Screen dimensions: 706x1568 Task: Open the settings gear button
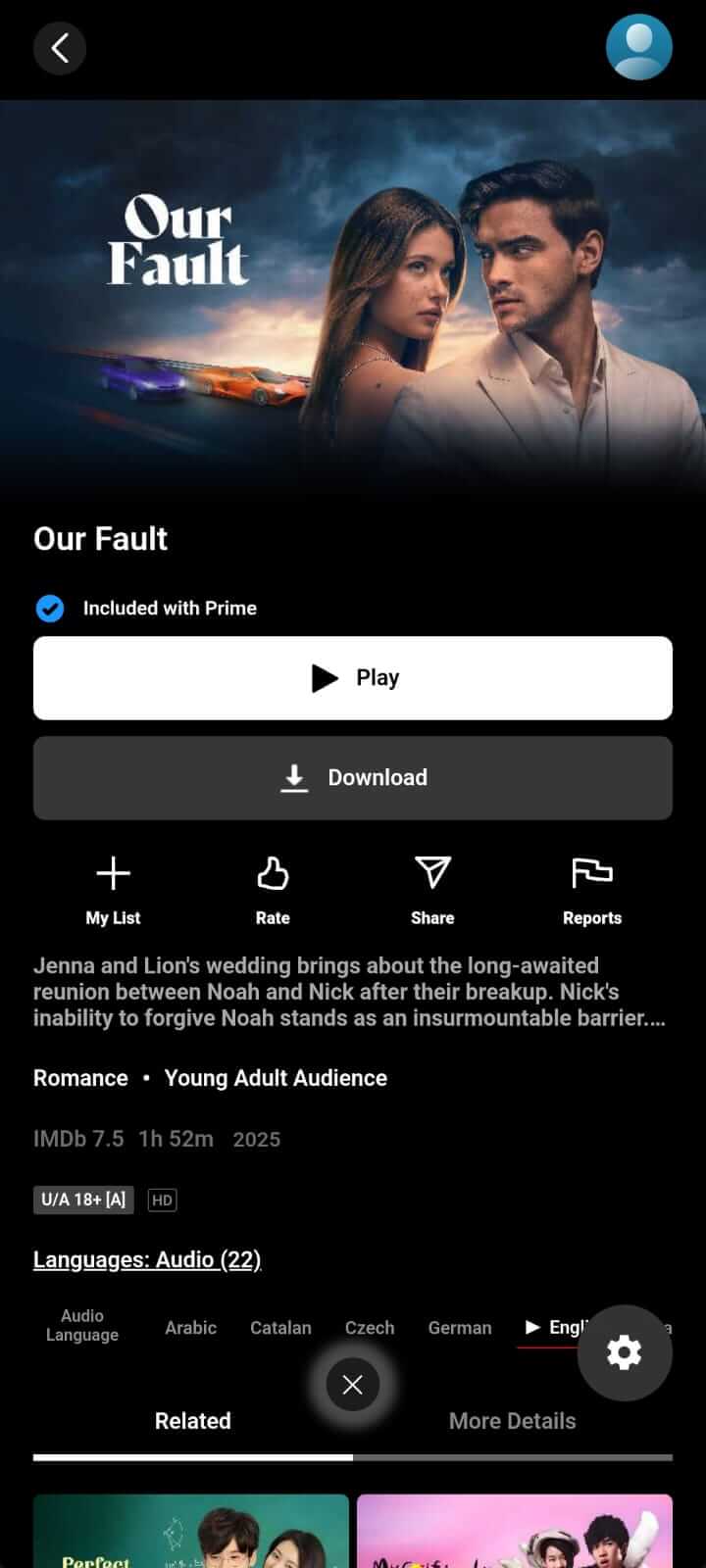[625, 1352]
